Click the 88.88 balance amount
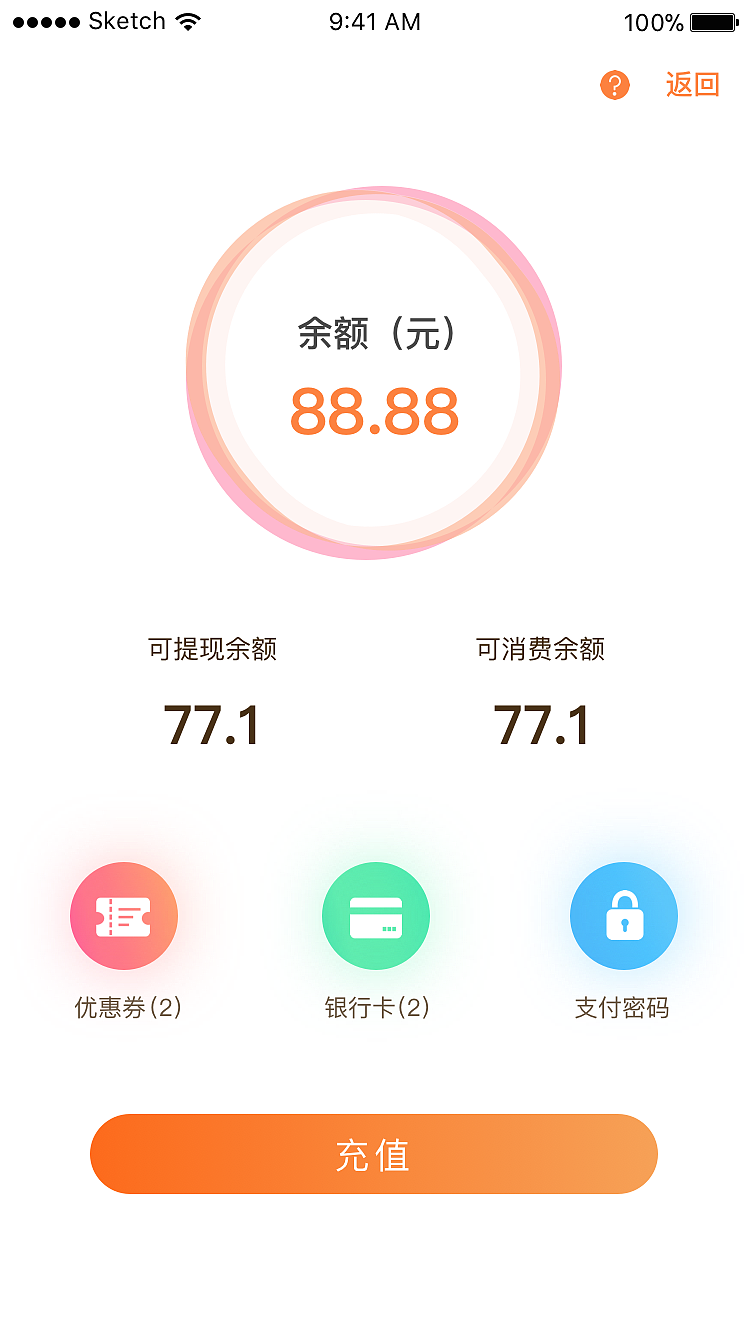Image resolution: width=750 pixels, height=1334 pixels. coord(375,410)
